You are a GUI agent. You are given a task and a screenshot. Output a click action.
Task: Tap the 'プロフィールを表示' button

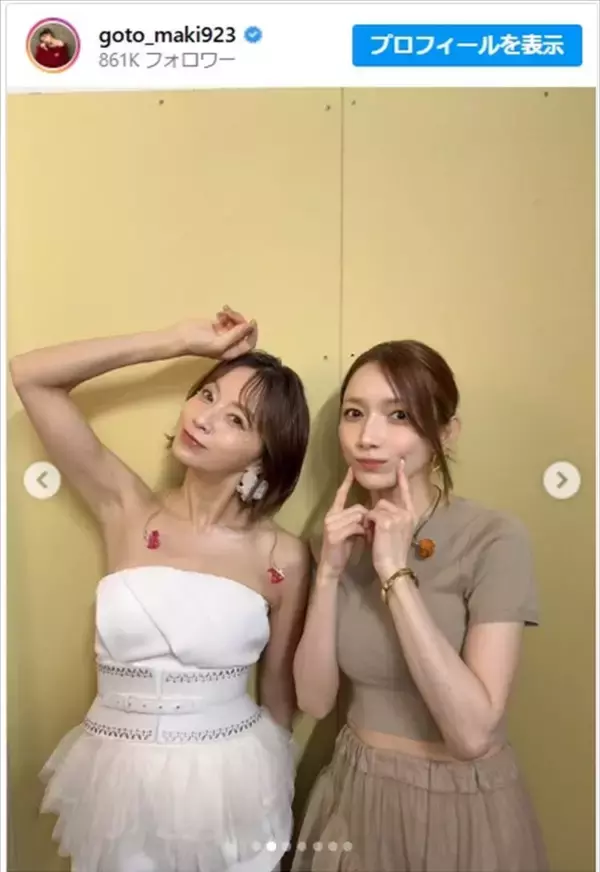tap(466, 45)
